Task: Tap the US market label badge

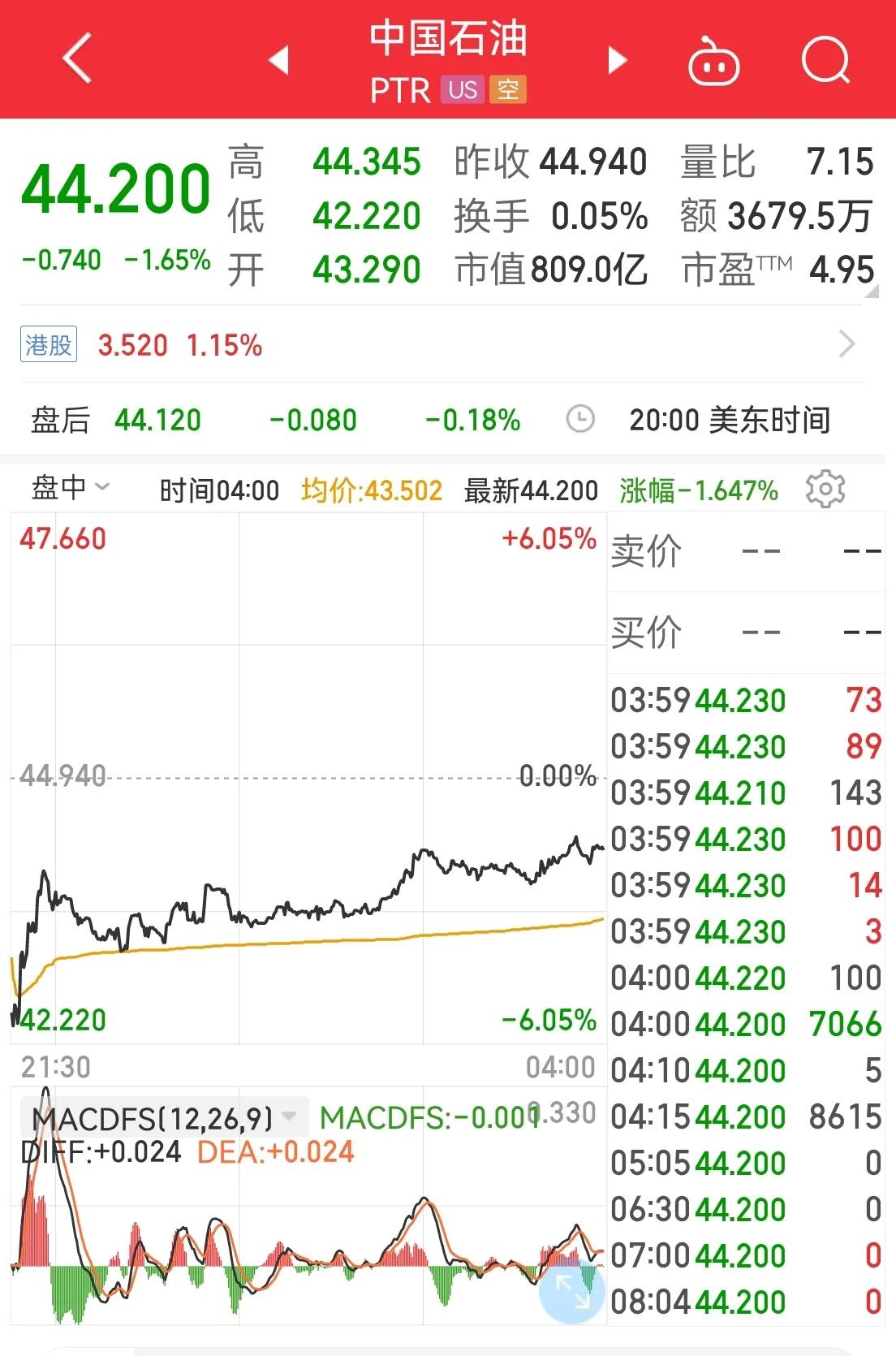Action: click(461, 91)
